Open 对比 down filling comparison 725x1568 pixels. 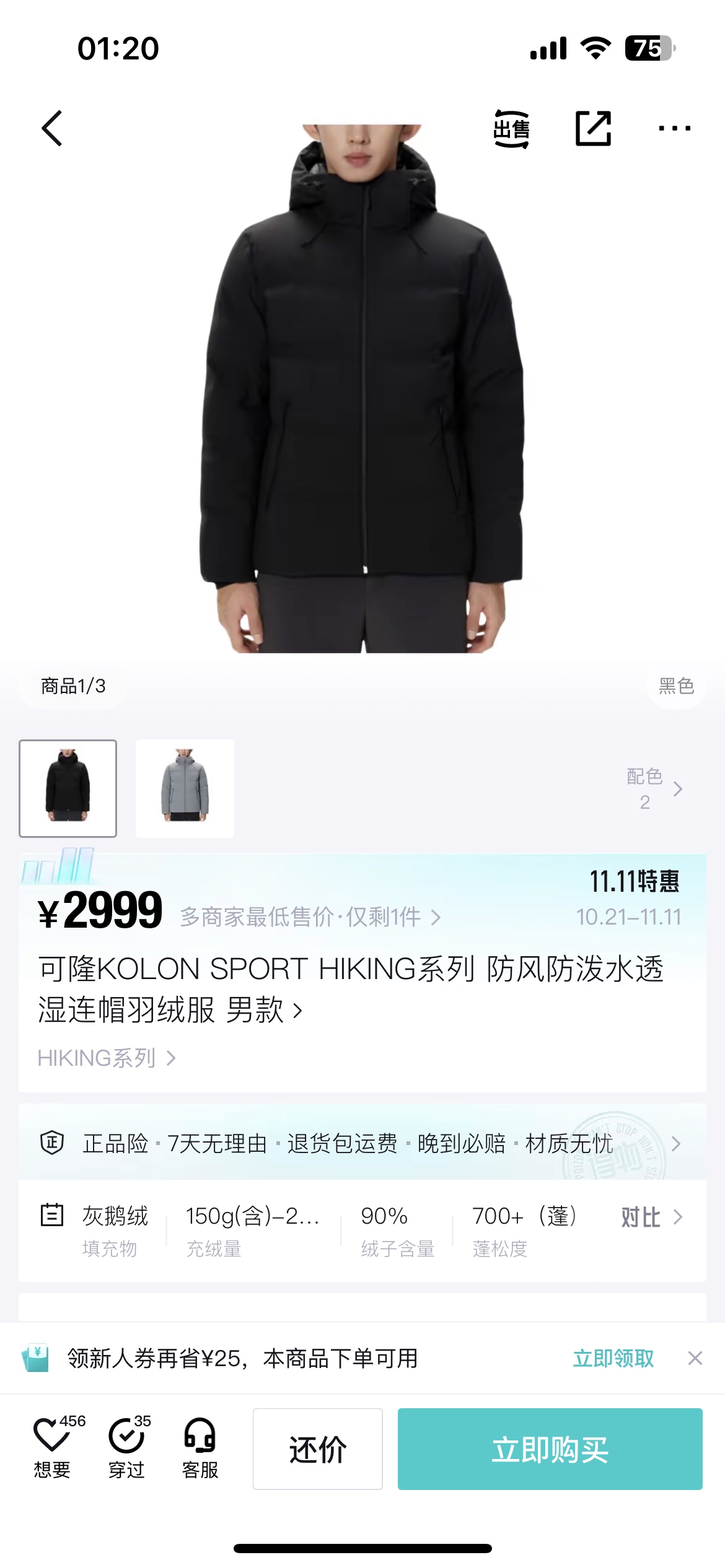651,1217
